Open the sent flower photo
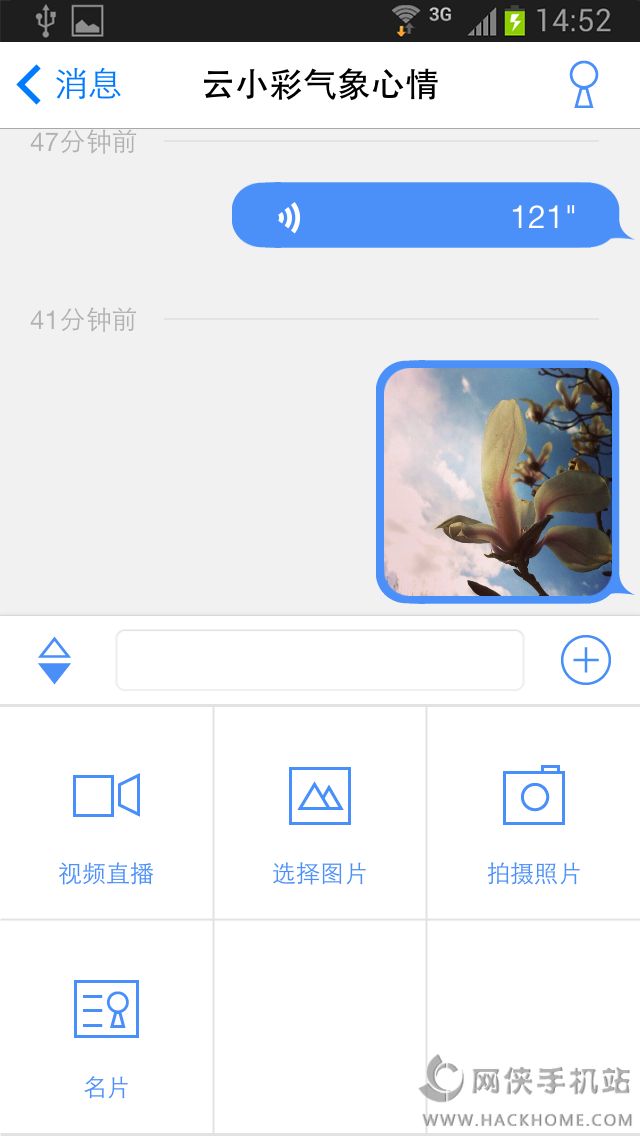This screenshot has height=1136, width=640. coord(498,482)
